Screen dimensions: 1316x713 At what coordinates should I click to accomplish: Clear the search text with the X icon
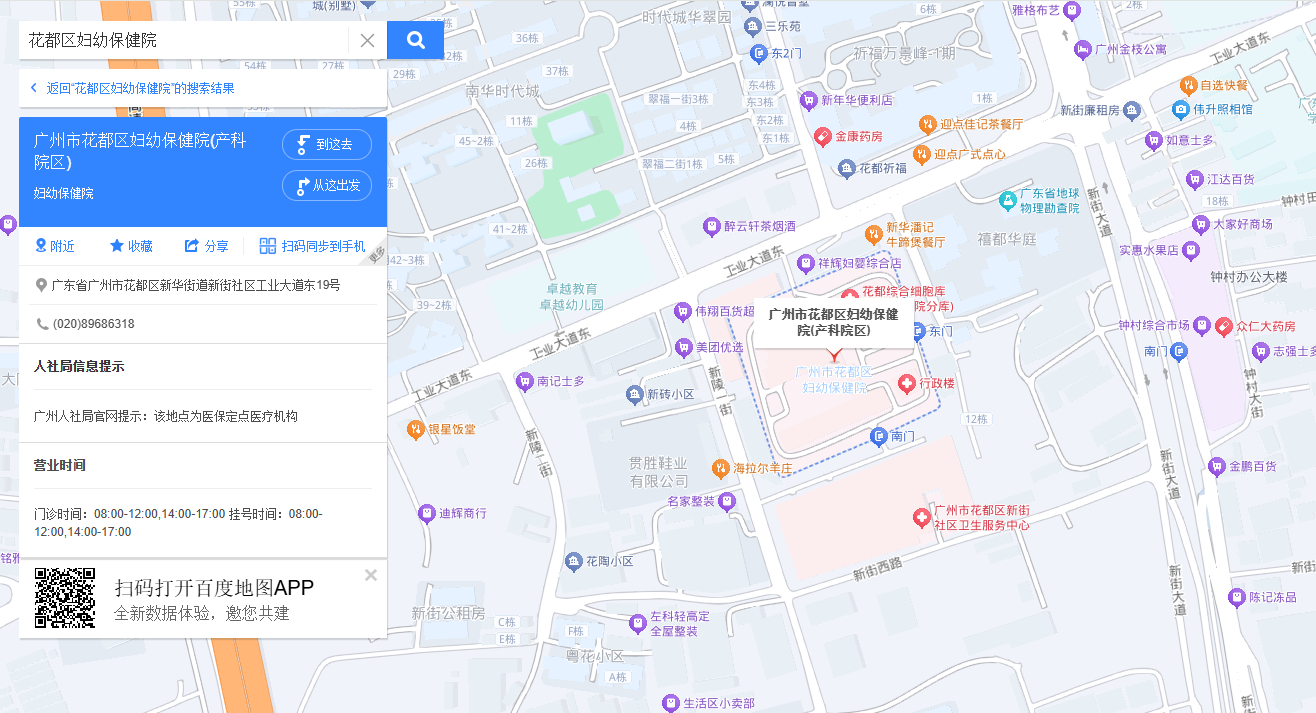click(x=367, y=41)
